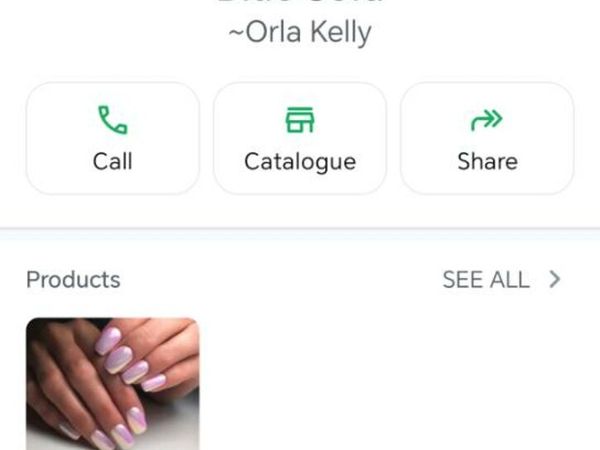The height and width of the screenshot is (450, 600).
Task: Call Orla Kelly's business
Action: coord(112,138)
